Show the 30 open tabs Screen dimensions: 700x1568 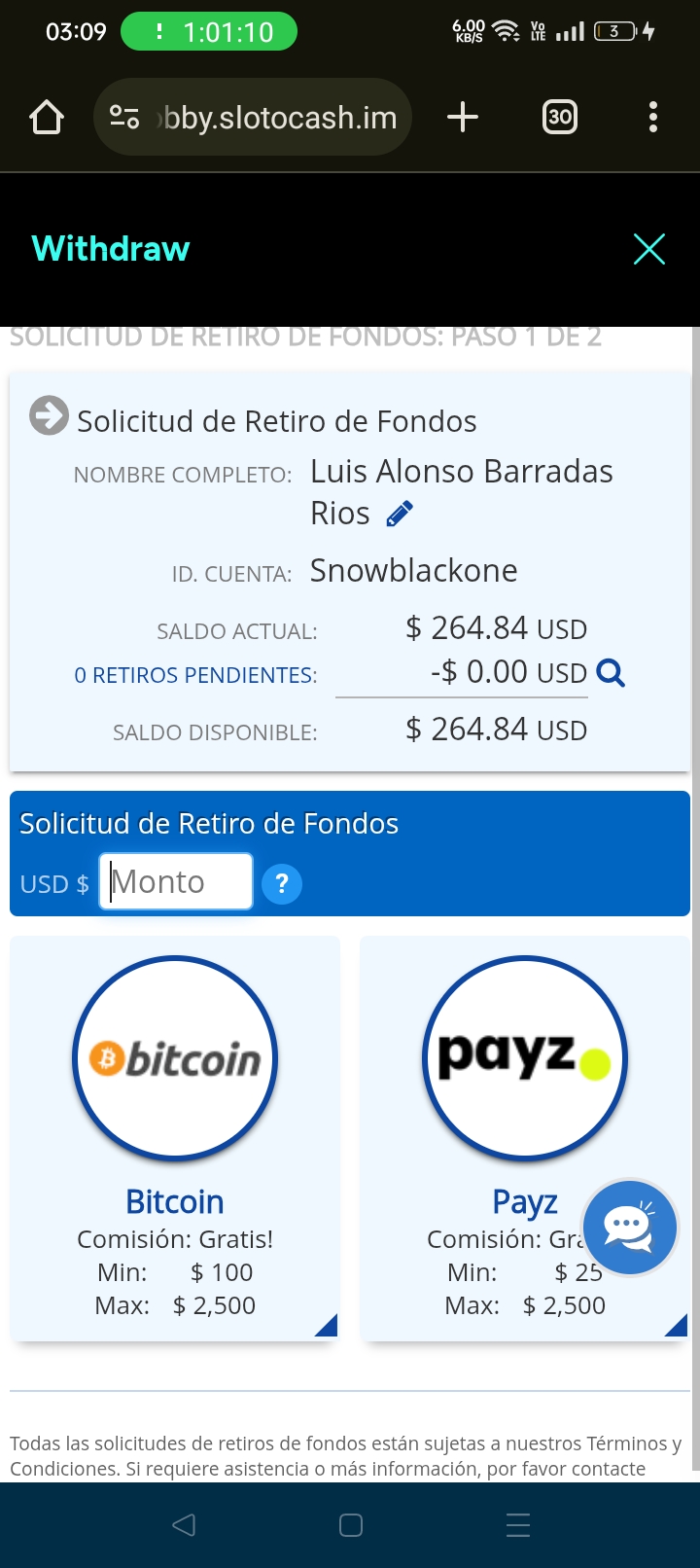(x=559, y=118)
